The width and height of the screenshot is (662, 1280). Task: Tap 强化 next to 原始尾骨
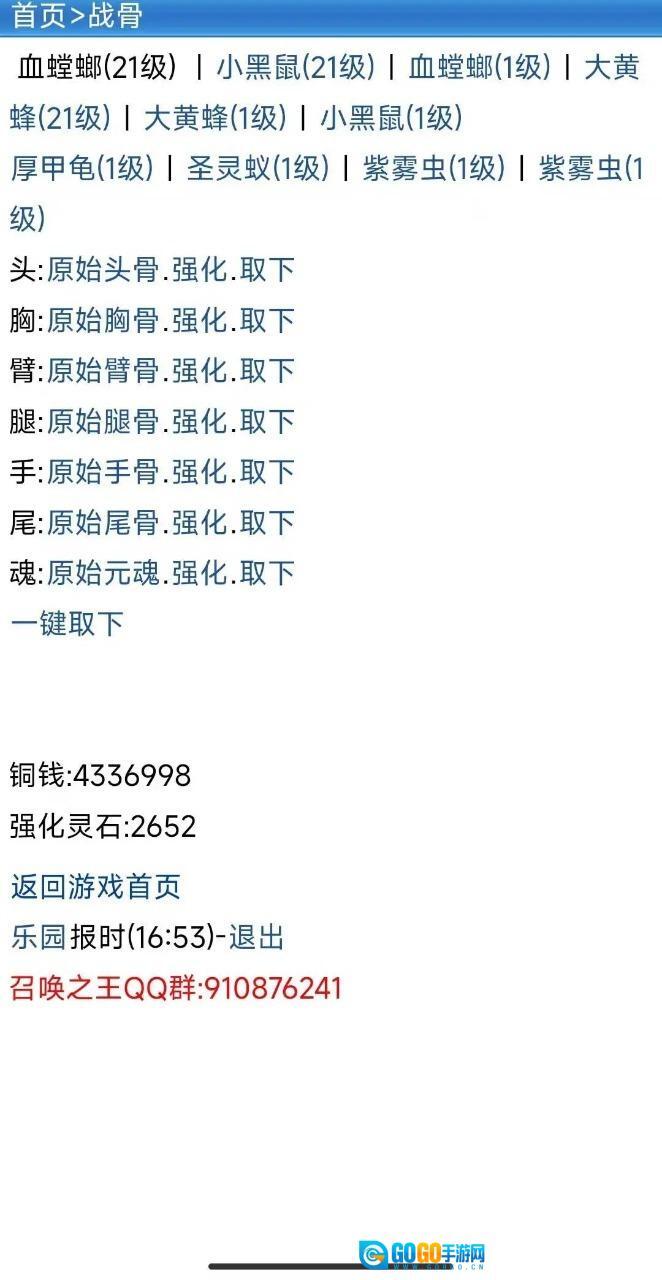pos(199,523)
